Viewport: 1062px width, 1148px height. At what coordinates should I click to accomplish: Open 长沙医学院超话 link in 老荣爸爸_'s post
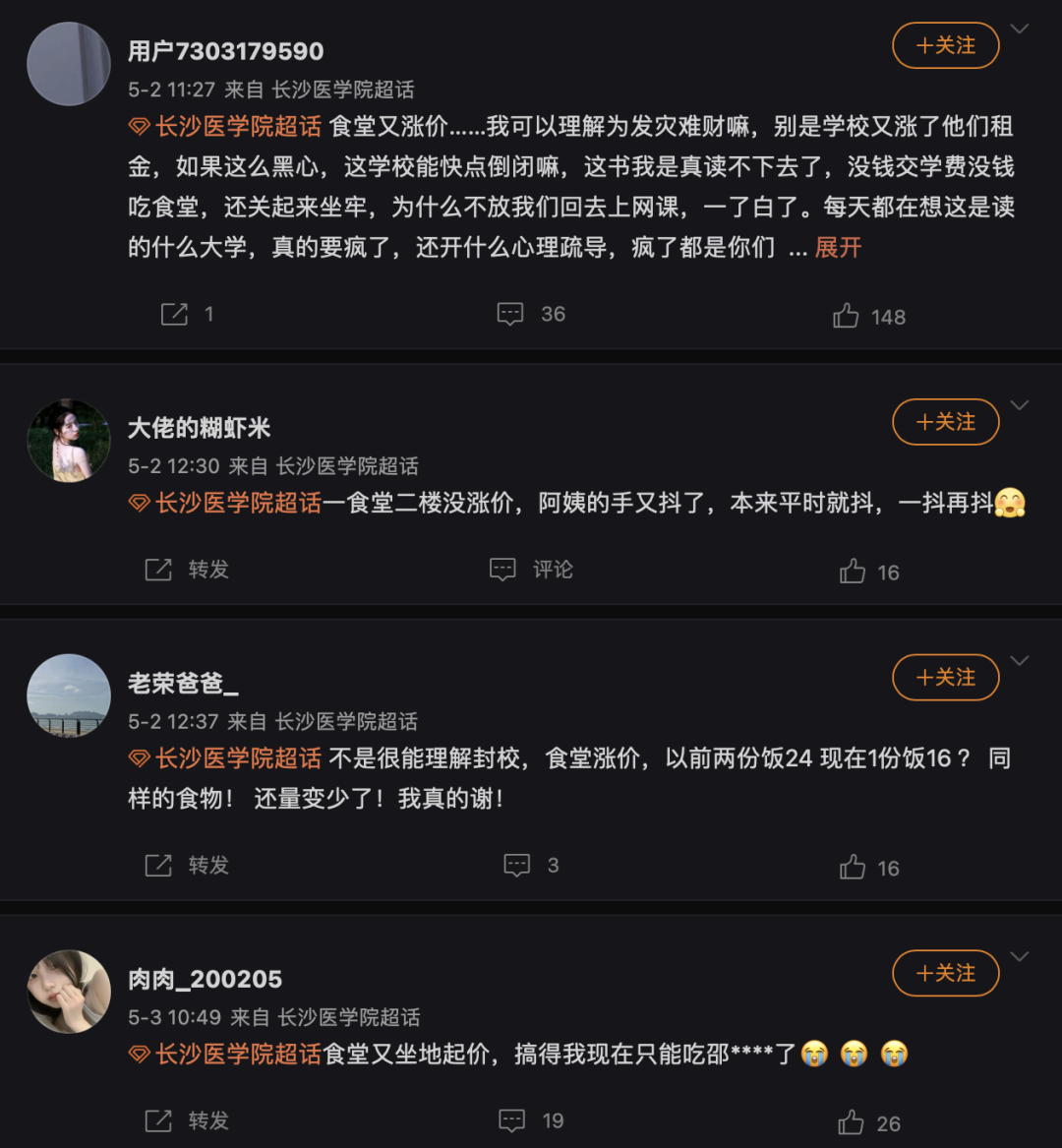coord(237,758)
